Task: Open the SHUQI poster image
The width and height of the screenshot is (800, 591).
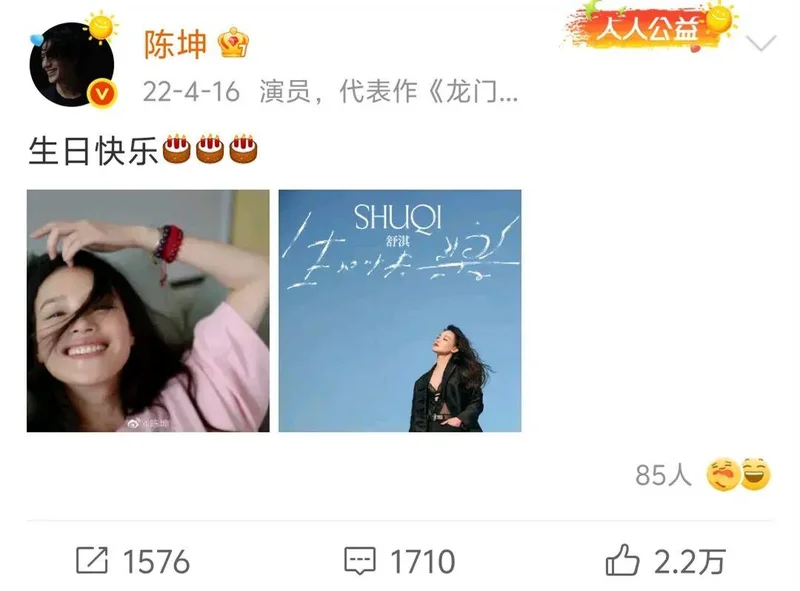Action: point(399,311)
